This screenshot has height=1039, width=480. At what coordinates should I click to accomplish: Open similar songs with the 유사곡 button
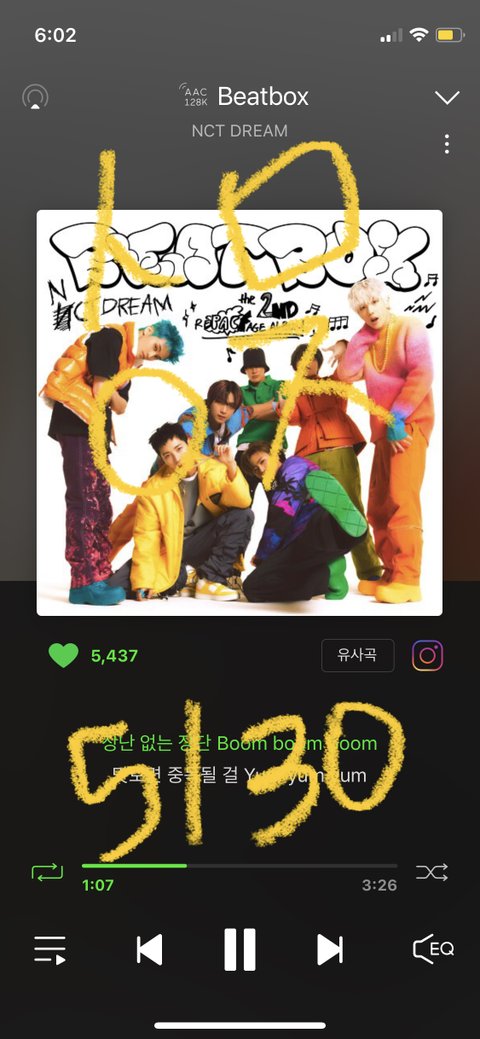click(358, 655)
